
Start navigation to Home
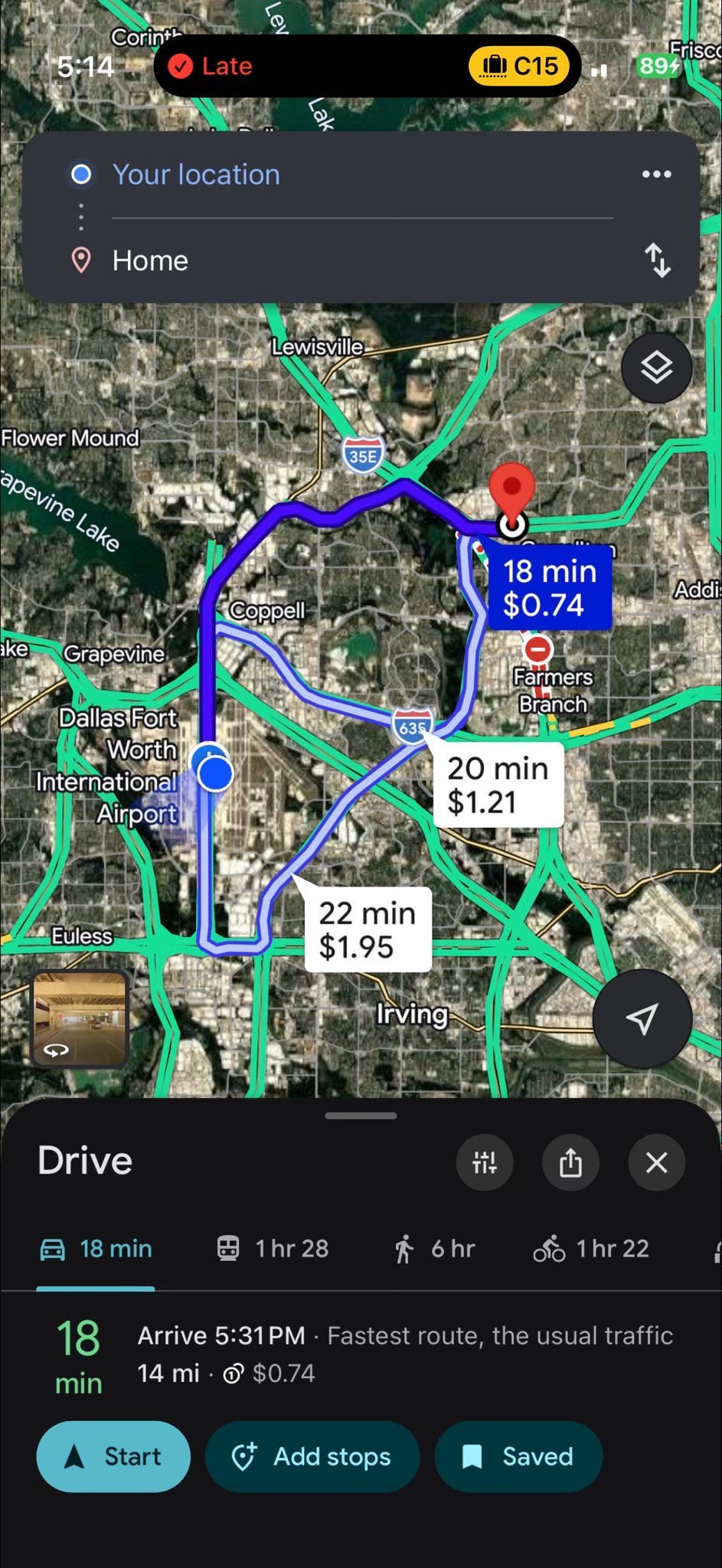tap(113, 1456)
